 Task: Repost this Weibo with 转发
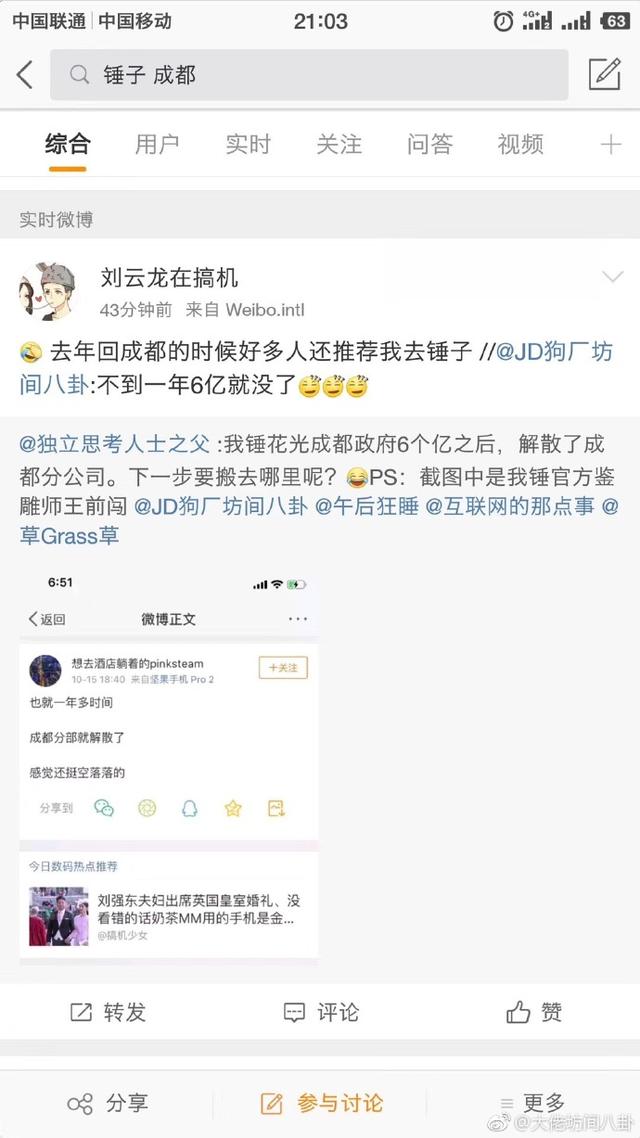click(108, 1012)
